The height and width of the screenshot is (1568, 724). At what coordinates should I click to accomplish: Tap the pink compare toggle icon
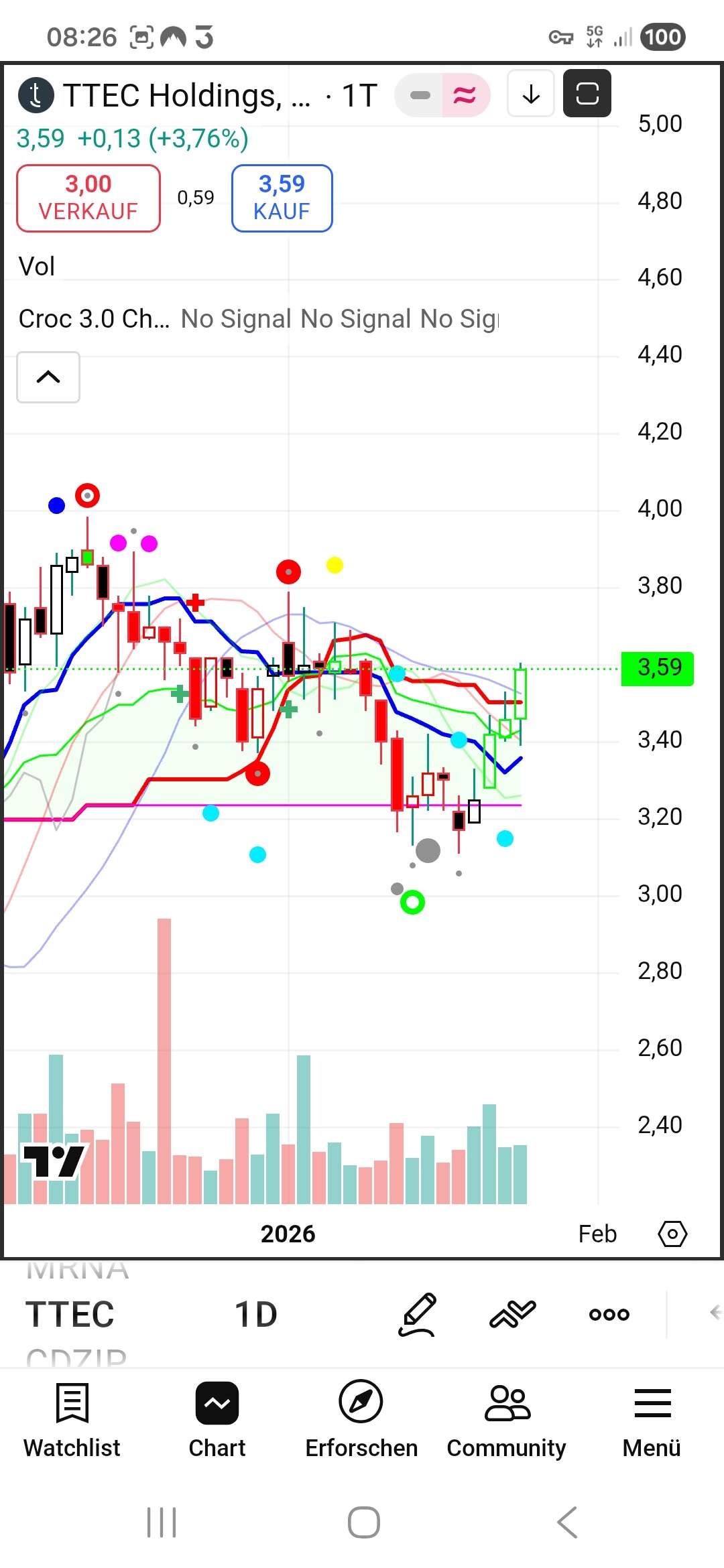pos(465,95)
